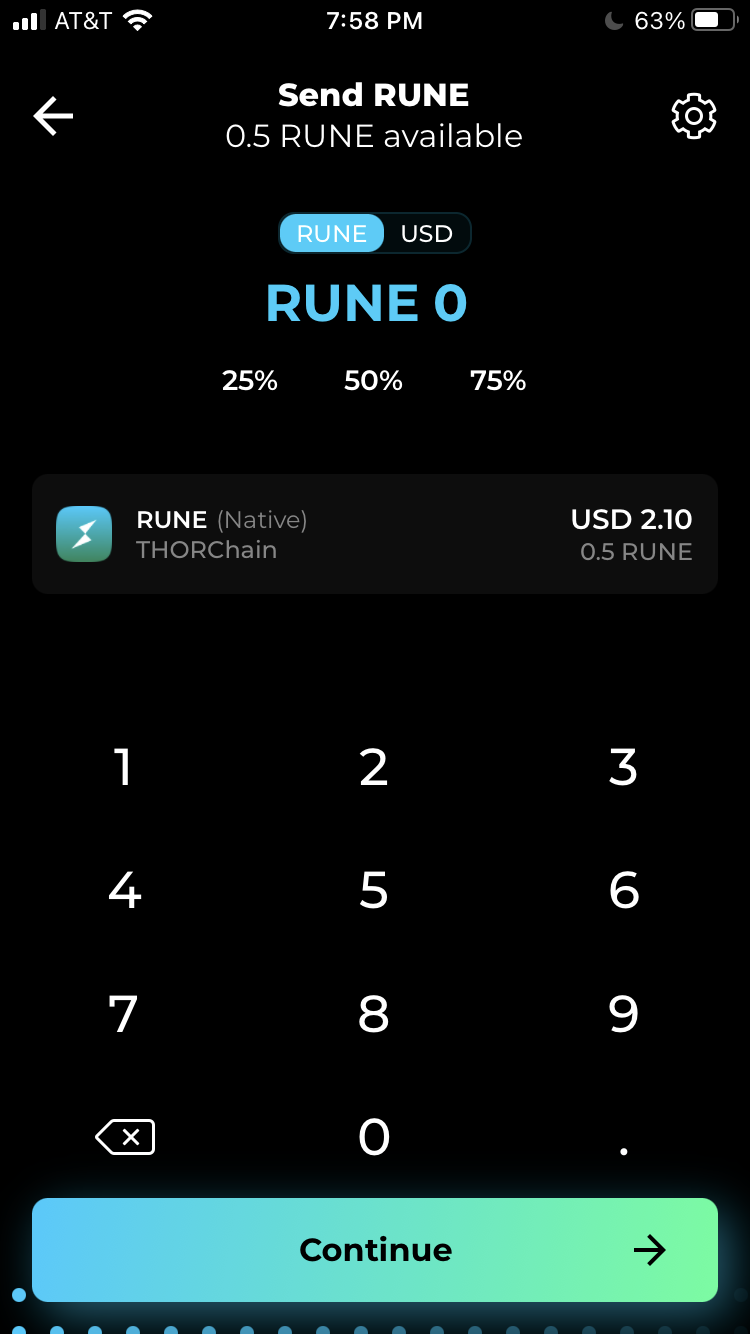Viewport: 750px width, 1334px height.
Task: Enter digit 4 on the keypad
Action: (x=124, y=890)
